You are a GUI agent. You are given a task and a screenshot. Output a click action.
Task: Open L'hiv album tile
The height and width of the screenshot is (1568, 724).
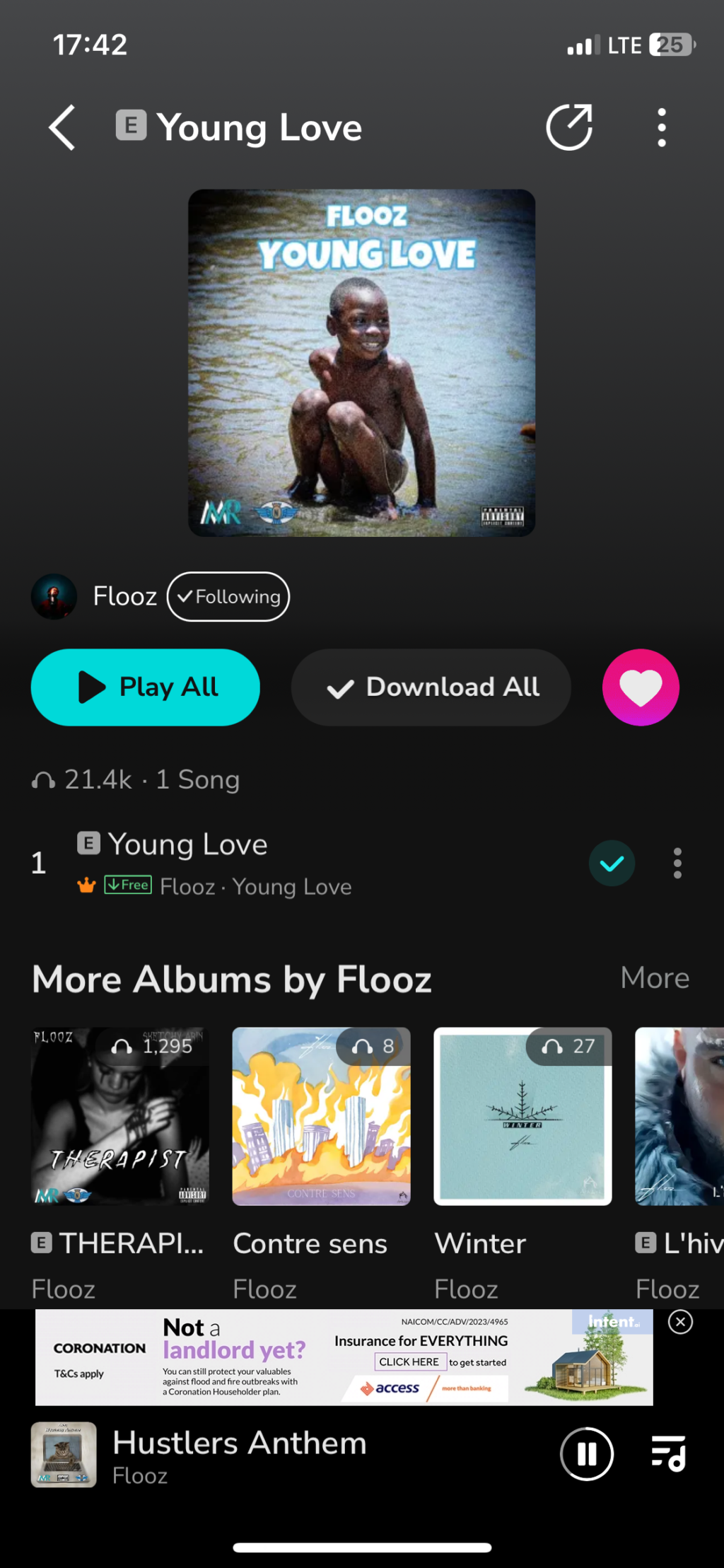679,1116
